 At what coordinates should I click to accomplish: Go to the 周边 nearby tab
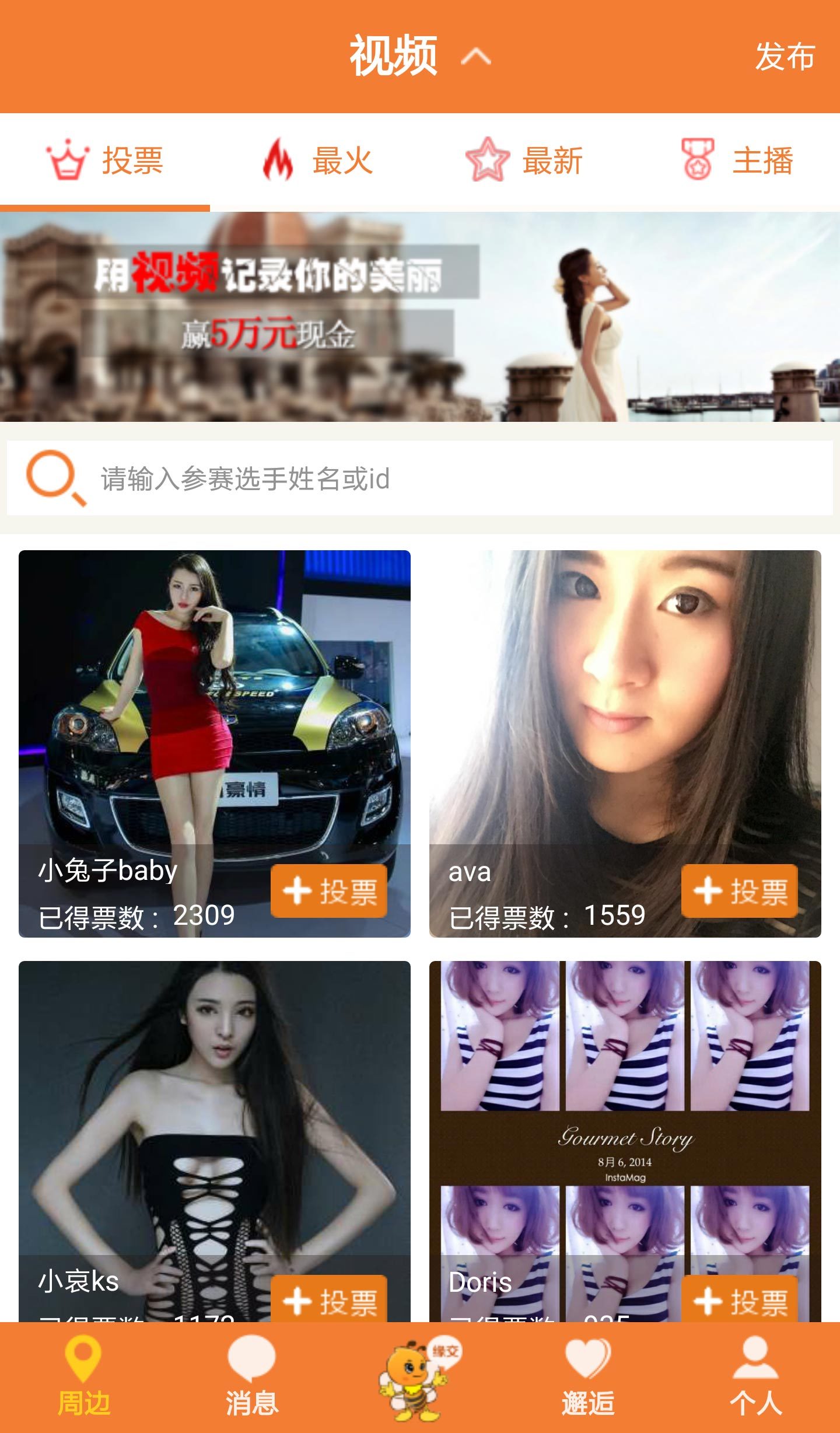tap(83, 1377)
